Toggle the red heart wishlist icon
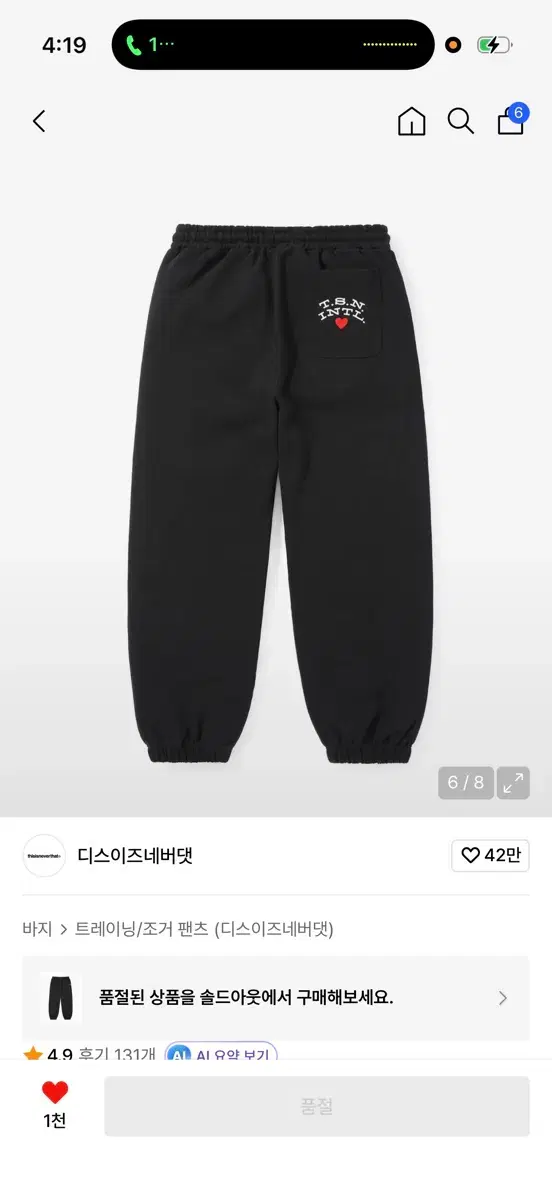Image resolution: width=552 pixels, height=1200 pixels. pos(55,1093)
